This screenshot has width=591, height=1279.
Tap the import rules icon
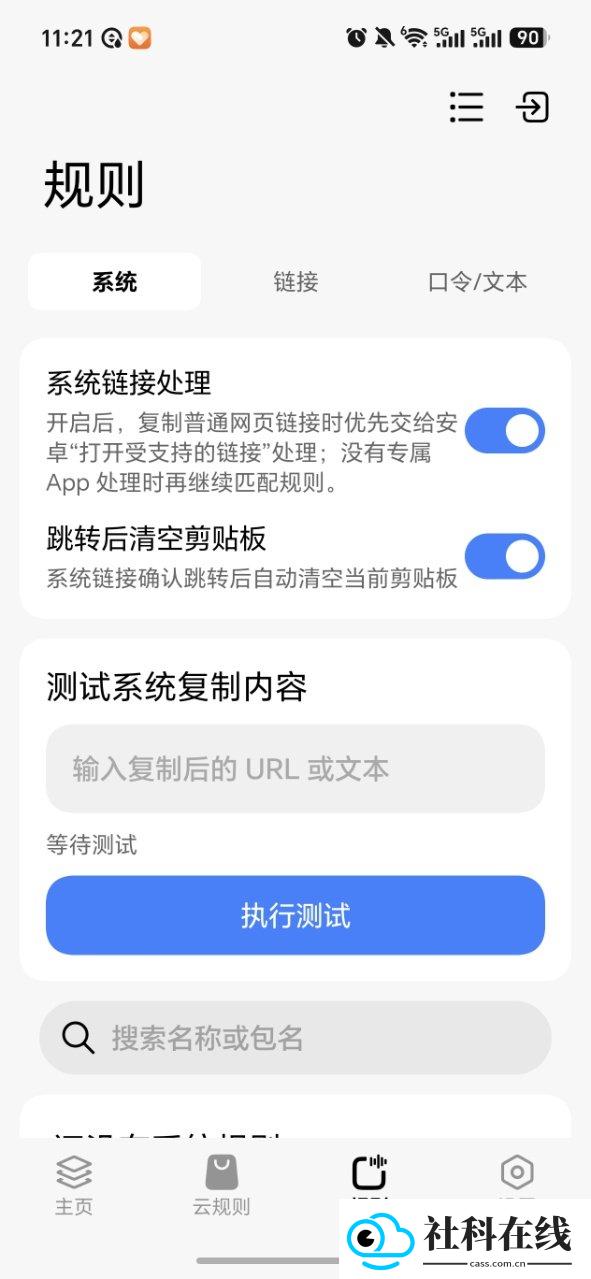point(533,107)
